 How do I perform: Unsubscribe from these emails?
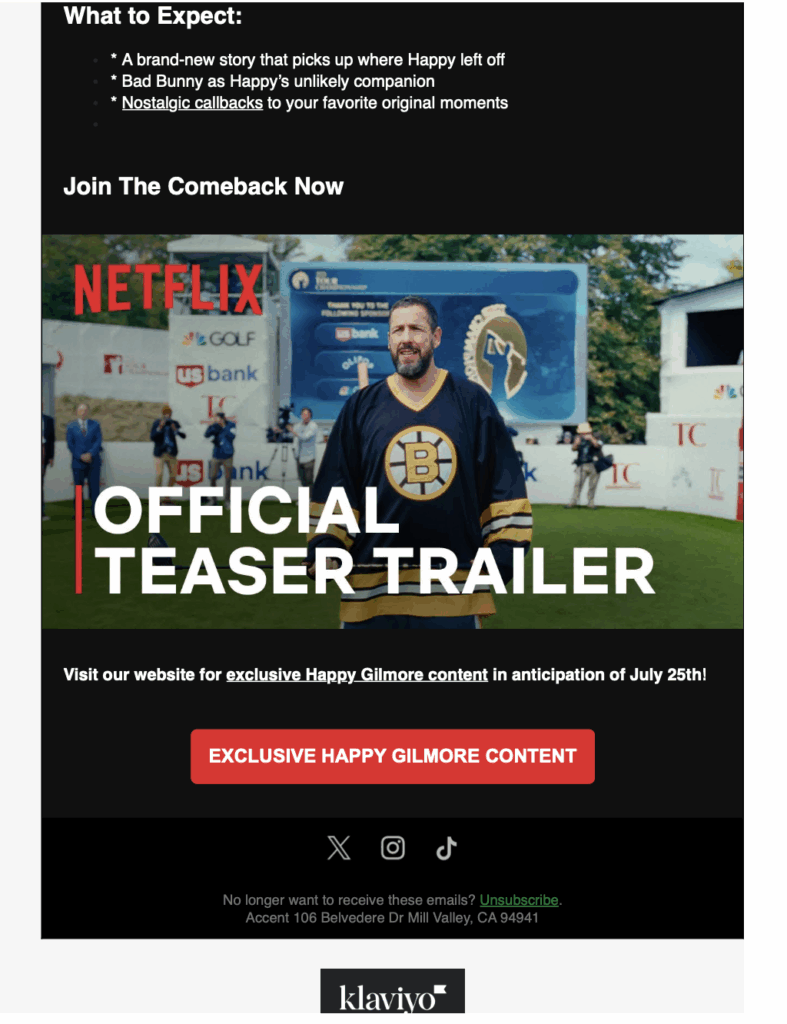point(518,900)
